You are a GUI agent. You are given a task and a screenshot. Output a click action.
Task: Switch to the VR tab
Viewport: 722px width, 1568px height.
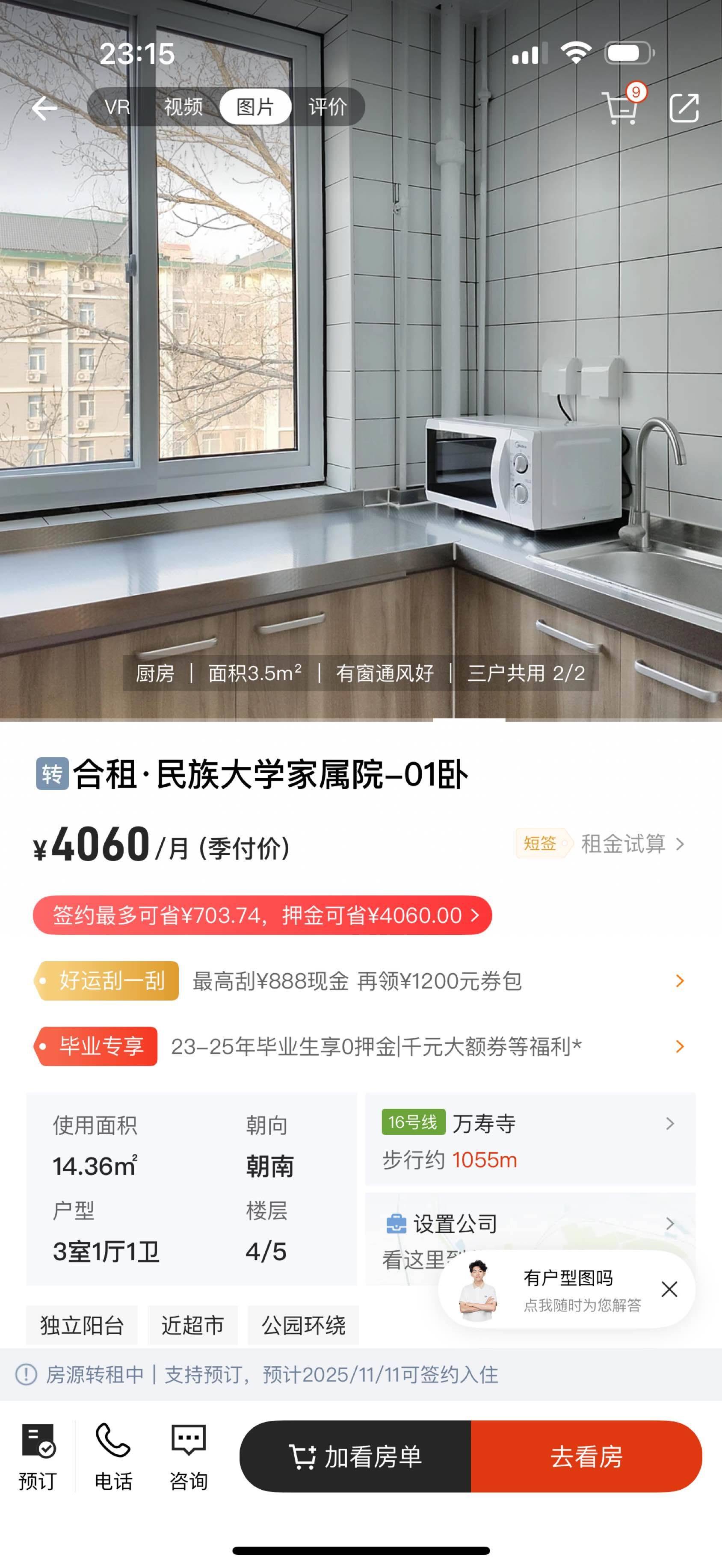pyautogui.click(x=117, y=107)
